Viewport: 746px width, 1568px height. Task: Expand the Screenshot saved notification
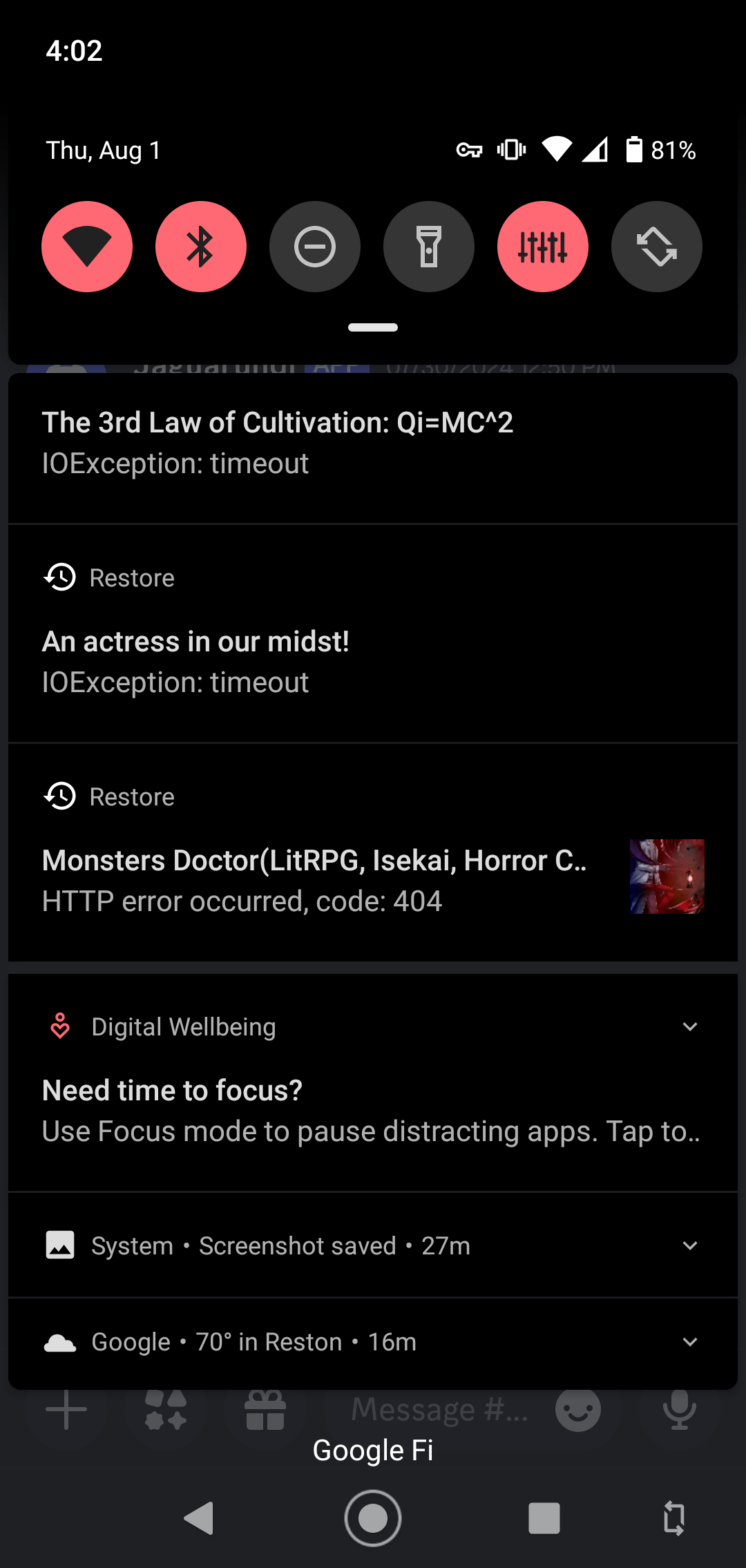coord(690,1246)
